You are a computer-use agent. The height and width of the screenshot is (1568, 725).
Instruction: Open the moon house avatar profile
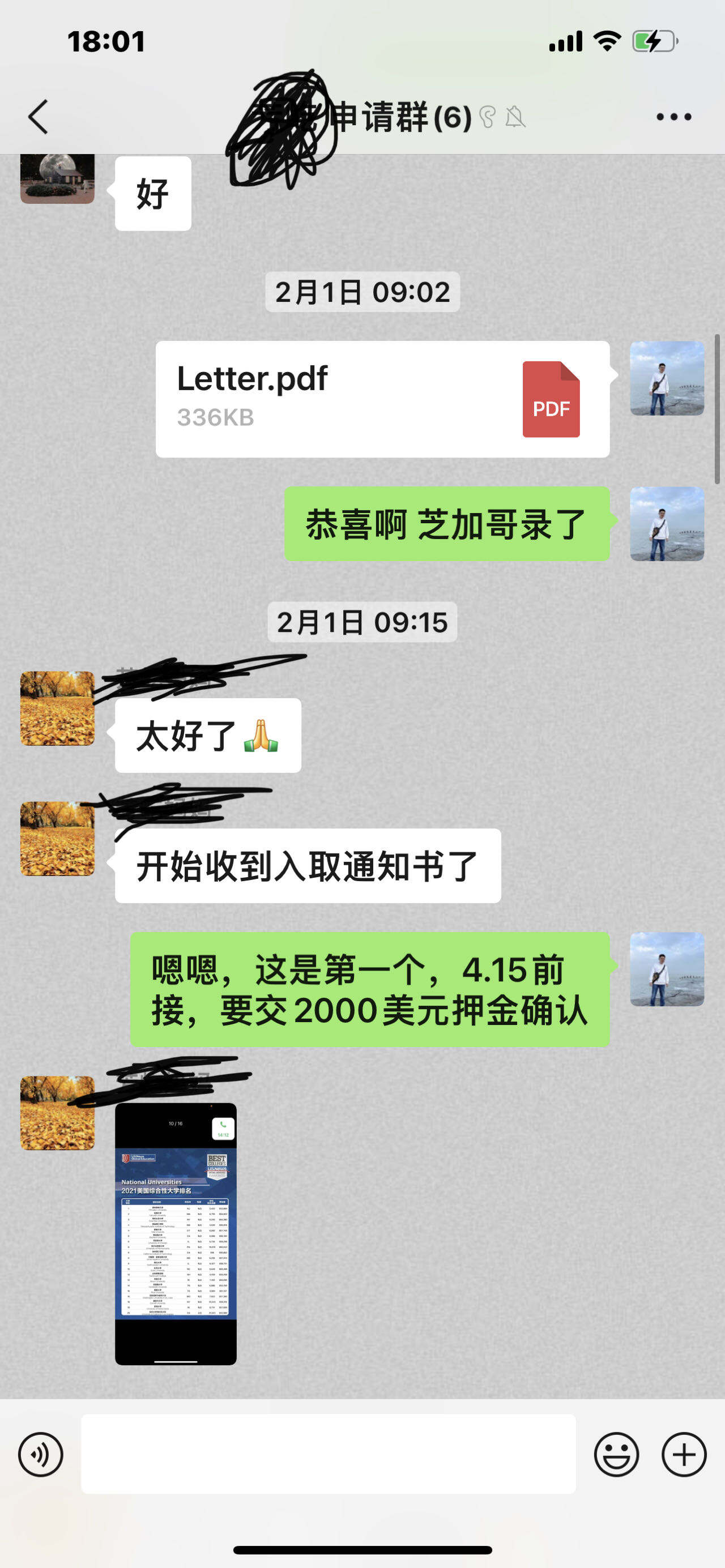pyautogui.click(x=57, y=178)
